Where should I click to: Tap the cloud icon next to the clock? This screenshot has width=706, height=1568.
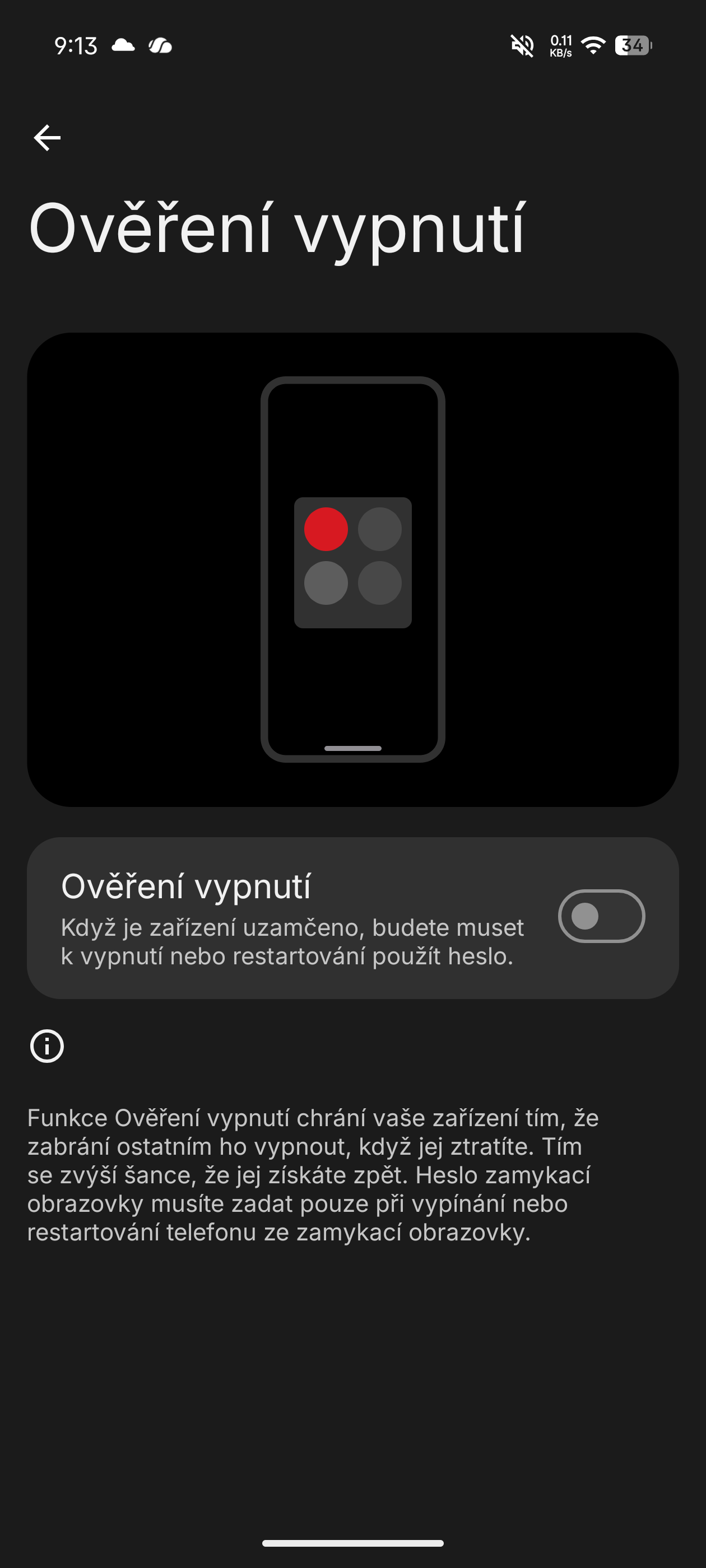pos(124,44)
